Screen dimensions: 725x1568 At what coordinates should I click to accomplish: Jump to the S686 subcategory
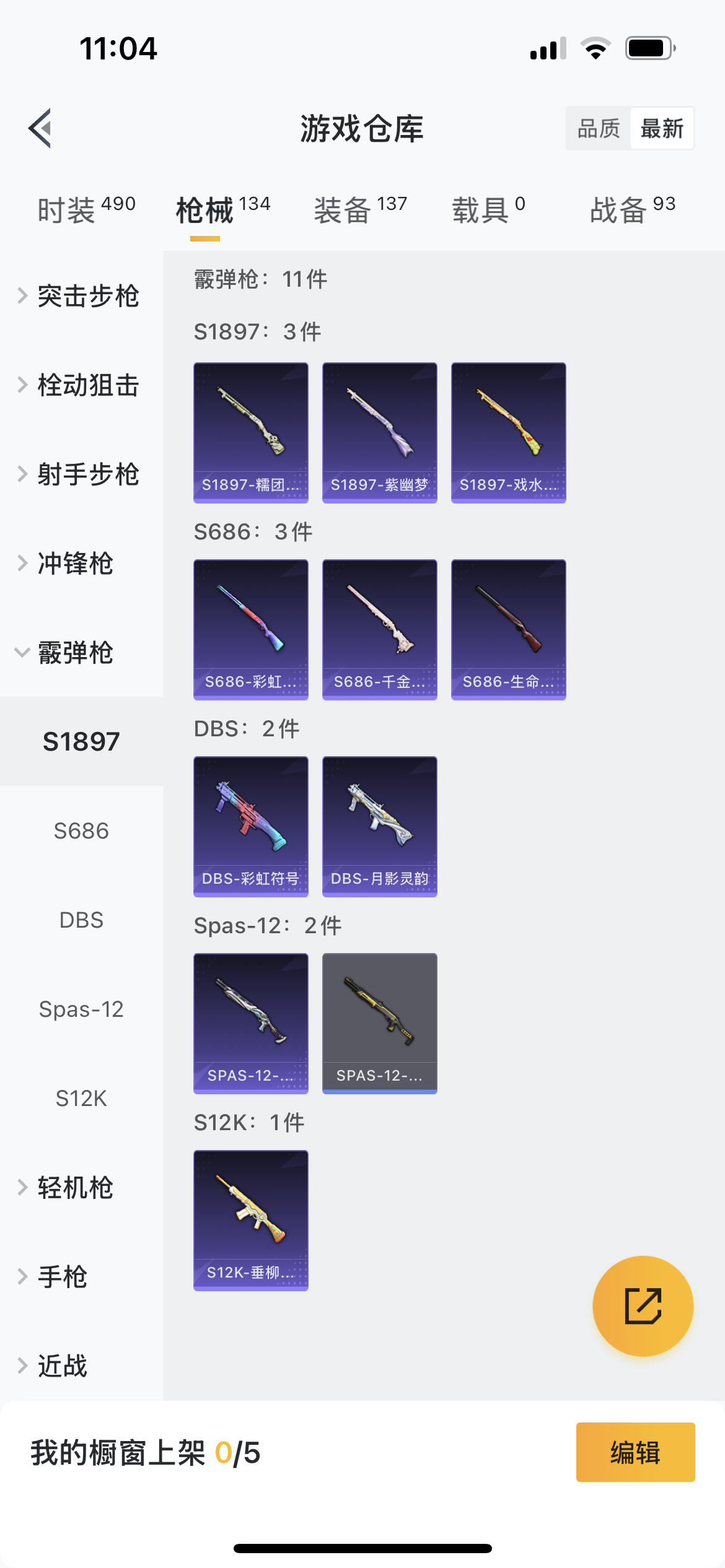81,831
